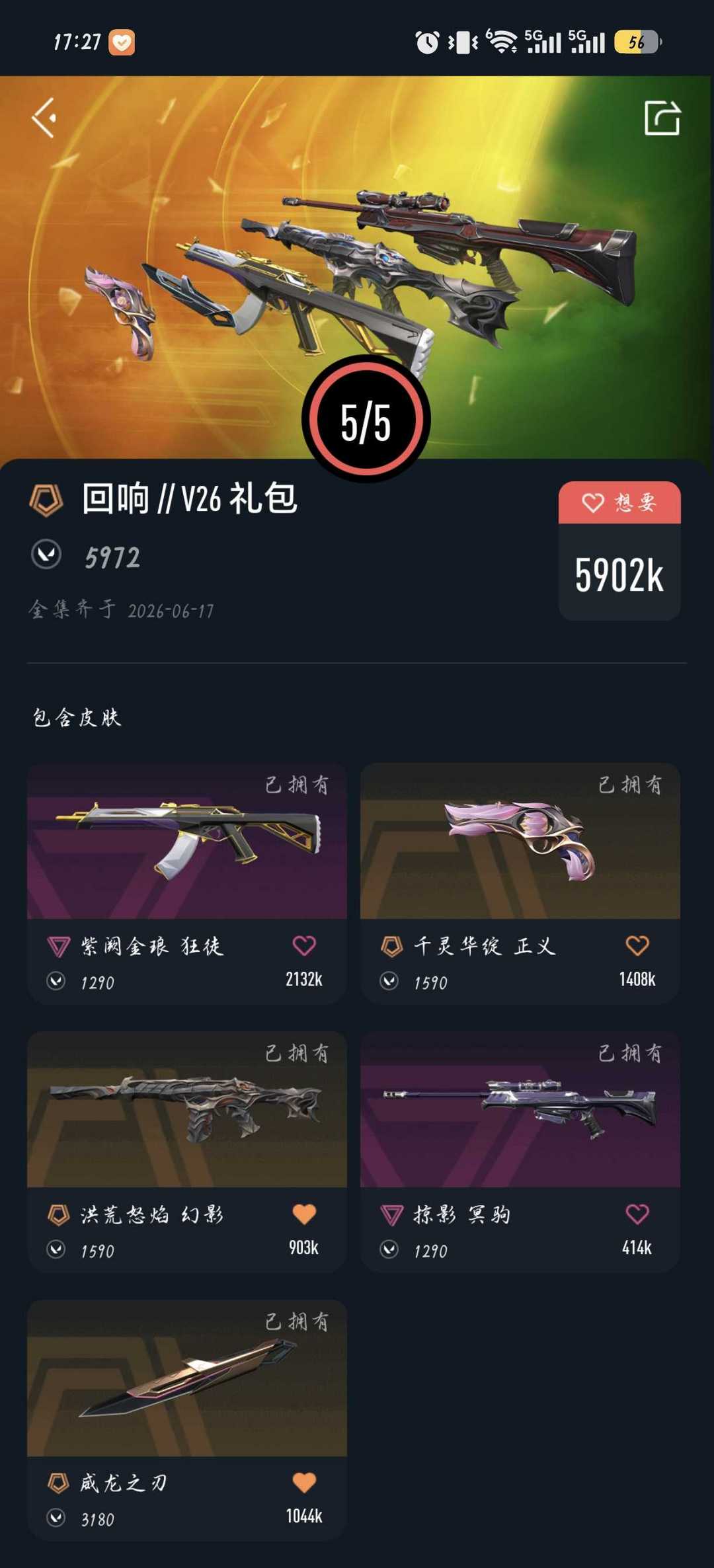The image size is (714, 1568).
Task: Open the 掠影 冥驹 skin card
Action: (520, 1152)
